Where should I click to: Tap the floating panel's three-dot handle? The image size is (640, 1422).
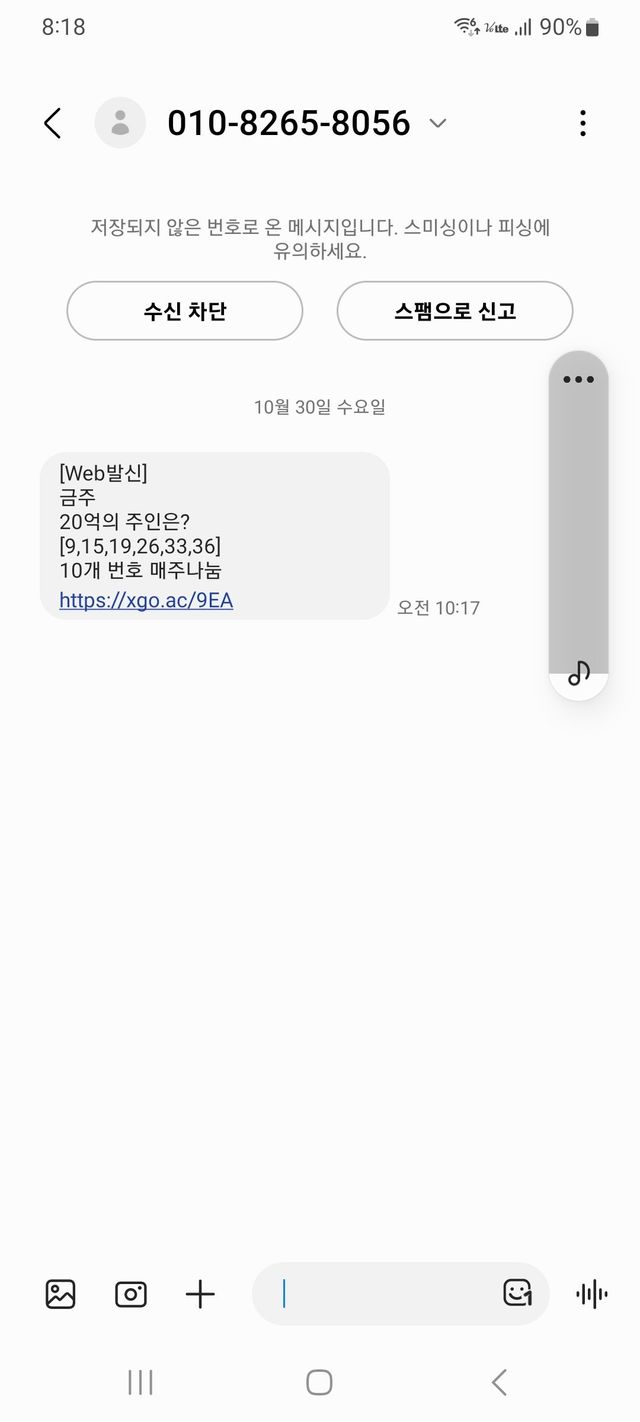pyautogui.click(x=578, y=380)
